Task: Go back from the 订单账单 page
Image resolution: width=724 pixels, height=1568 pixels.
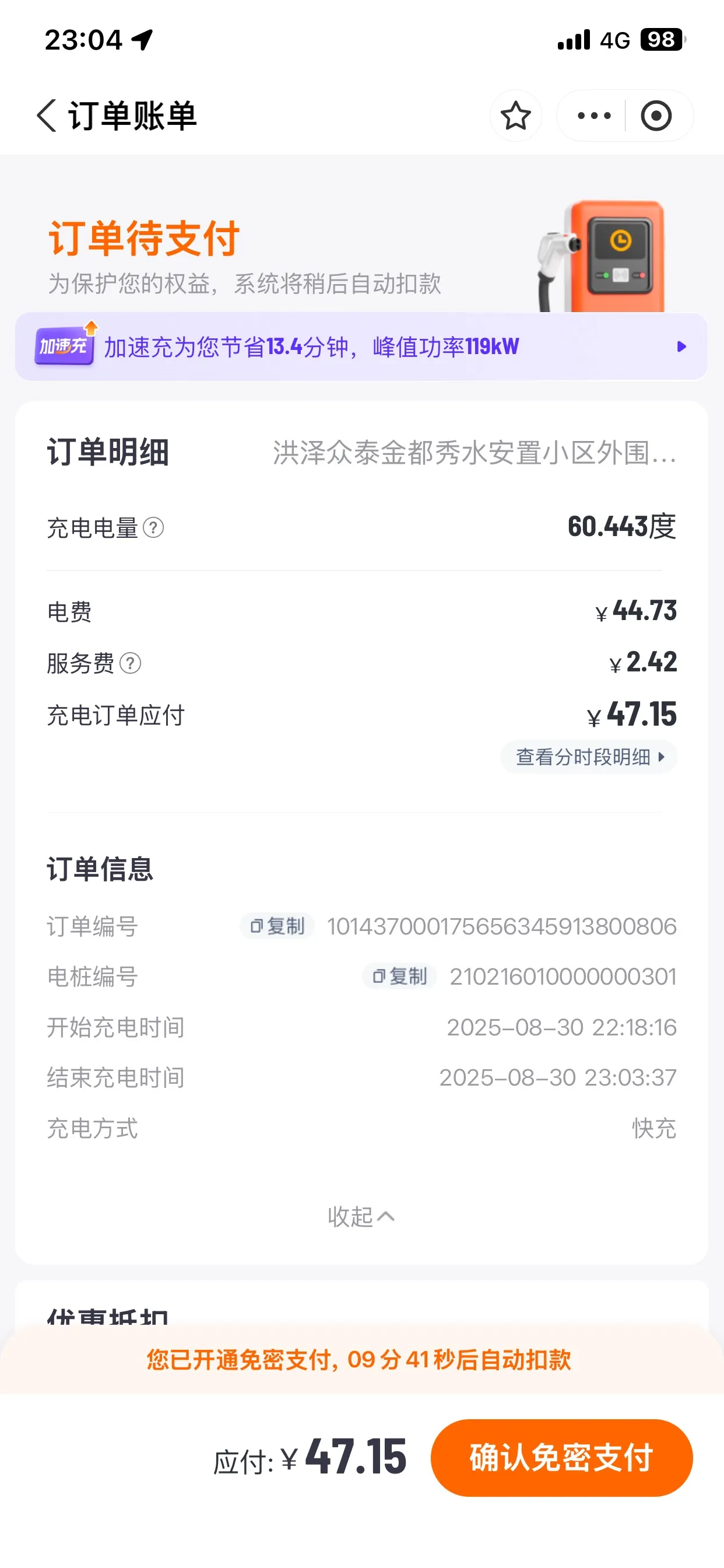Action: click(x=47, y=115)
